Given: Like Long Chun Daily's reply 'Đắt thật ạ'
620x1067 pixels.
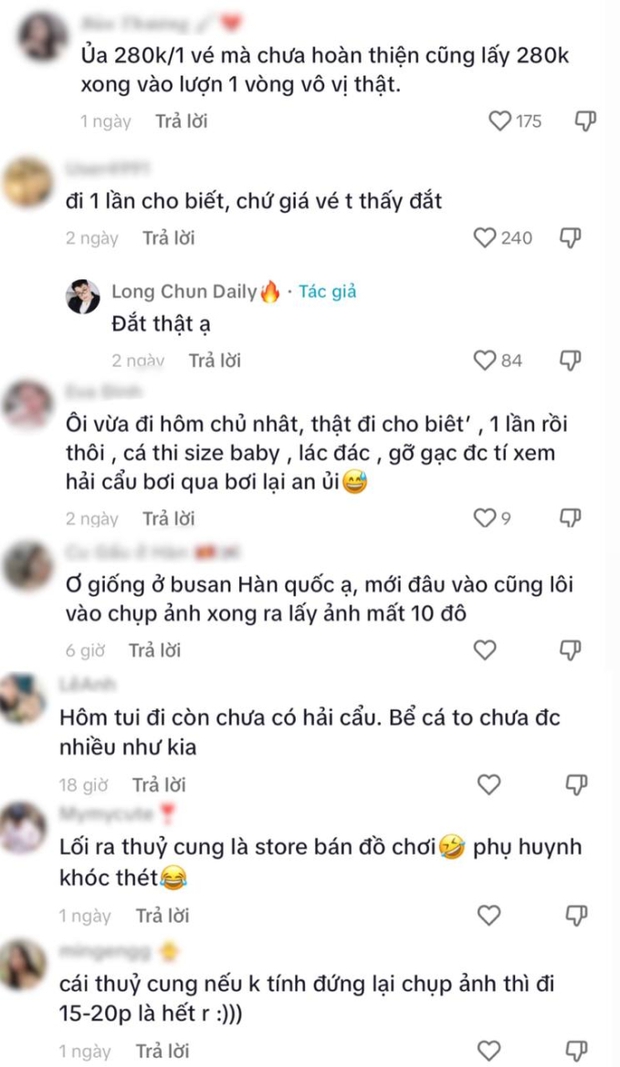Looking at the screenshot, I should [x=485, y=359].
